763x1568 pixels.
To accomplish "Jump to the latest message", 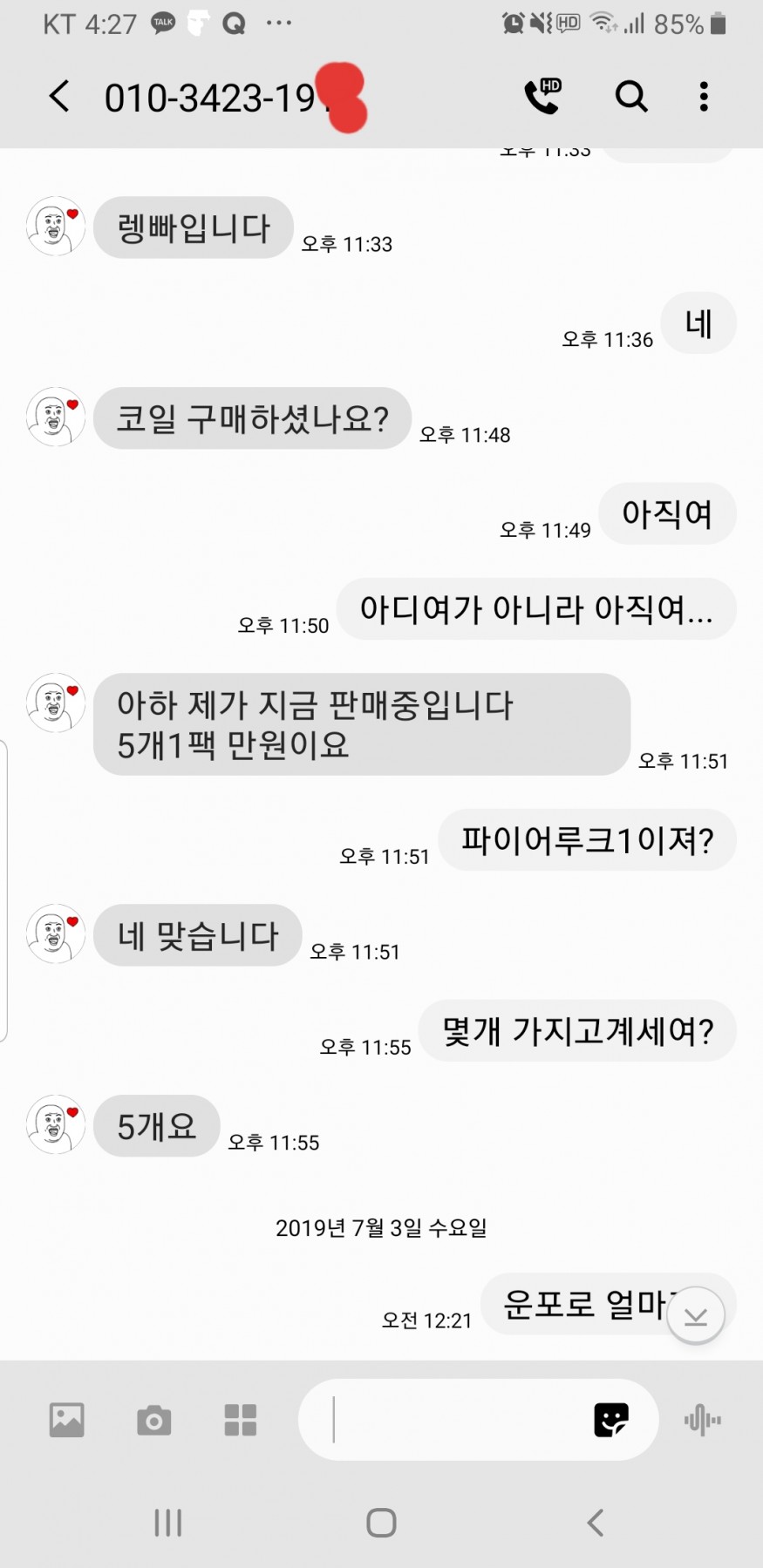I will pos(695,1315).
